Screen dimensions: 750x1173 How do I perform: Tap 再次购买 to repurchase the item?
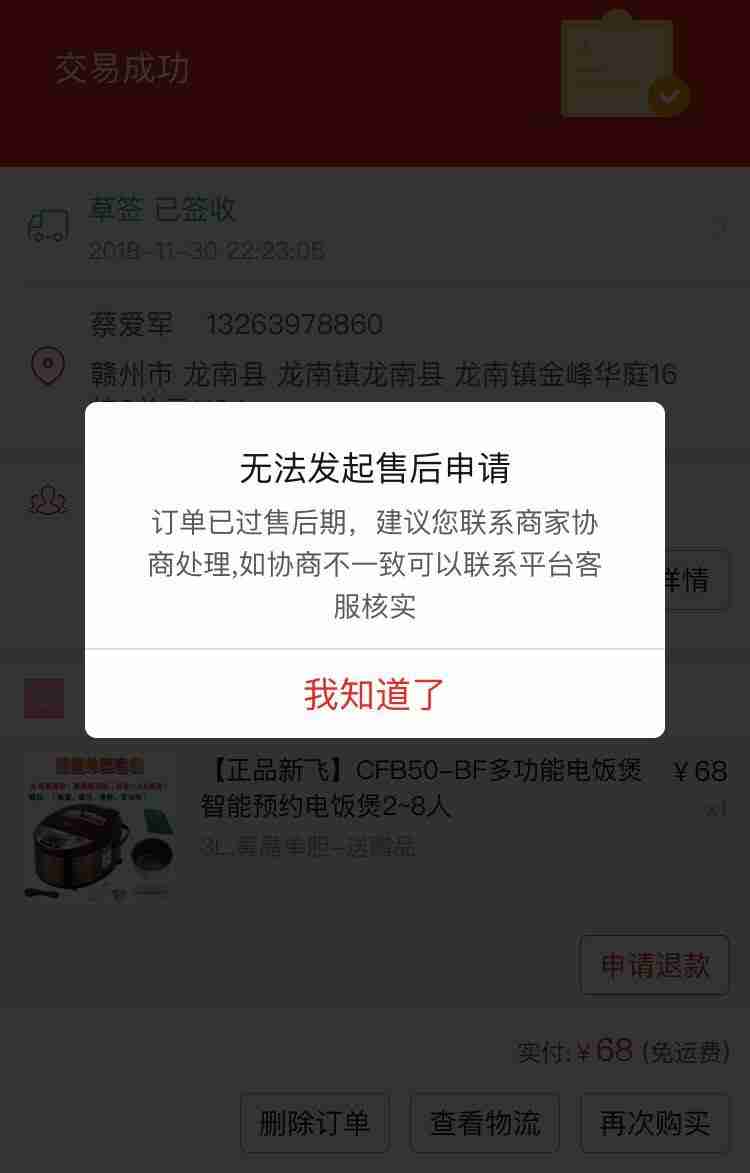653,1124
